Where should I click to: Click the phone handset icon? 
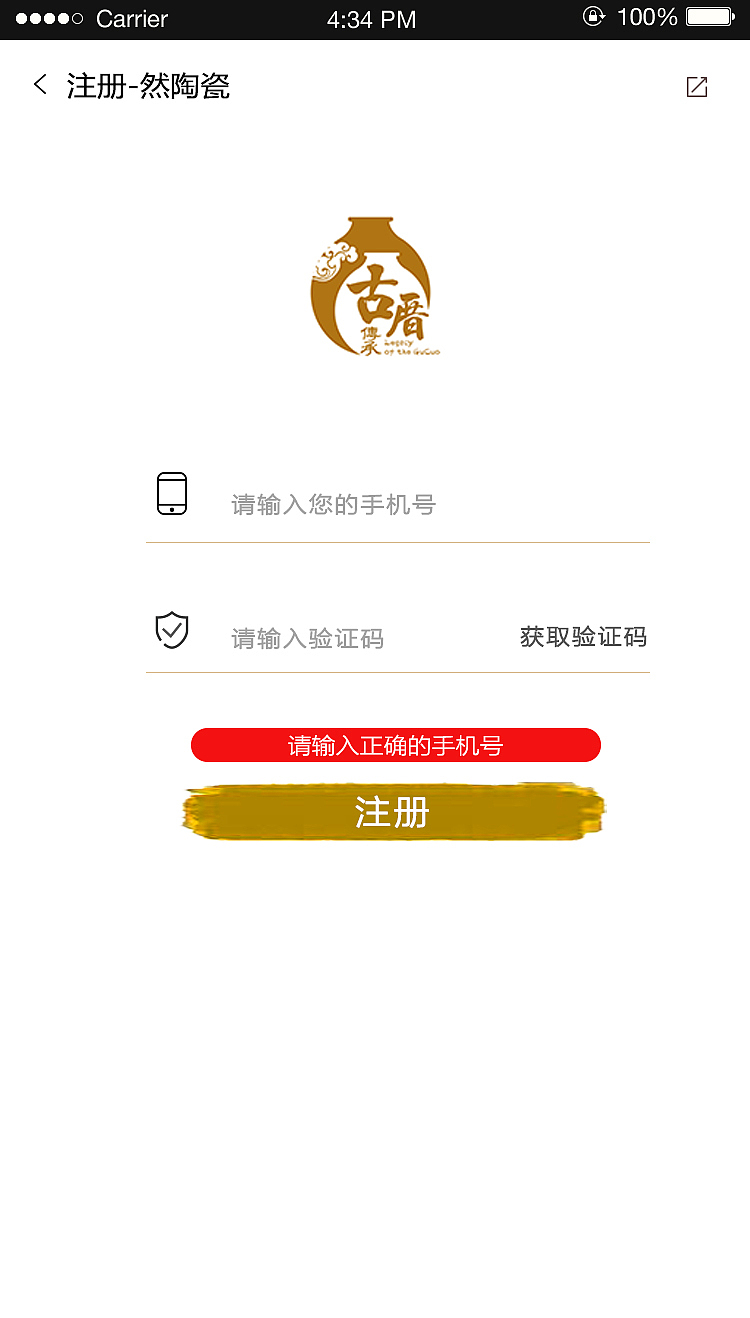[x=172, y=493]
